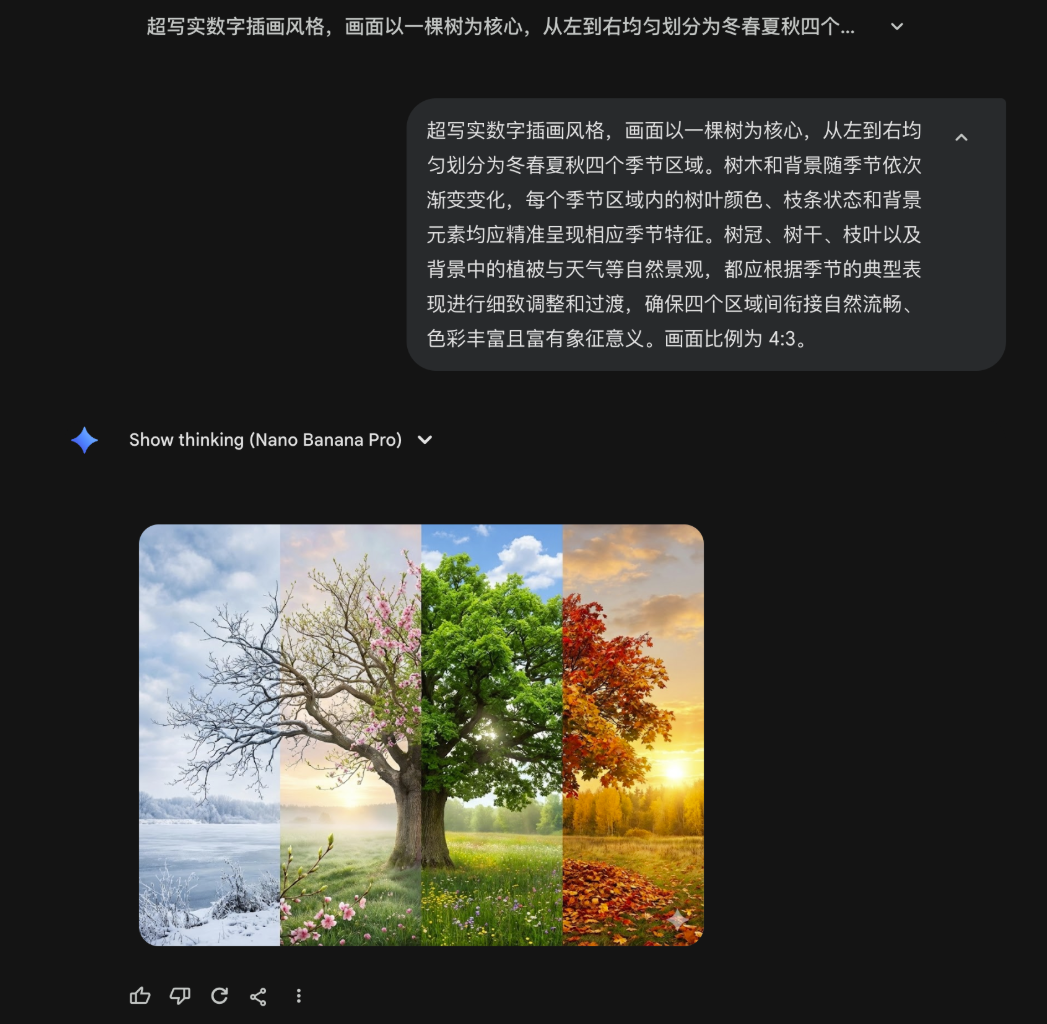Share the generated response
The height and width of the screenshot is (1024, 1047).
[x=258, y=996]
